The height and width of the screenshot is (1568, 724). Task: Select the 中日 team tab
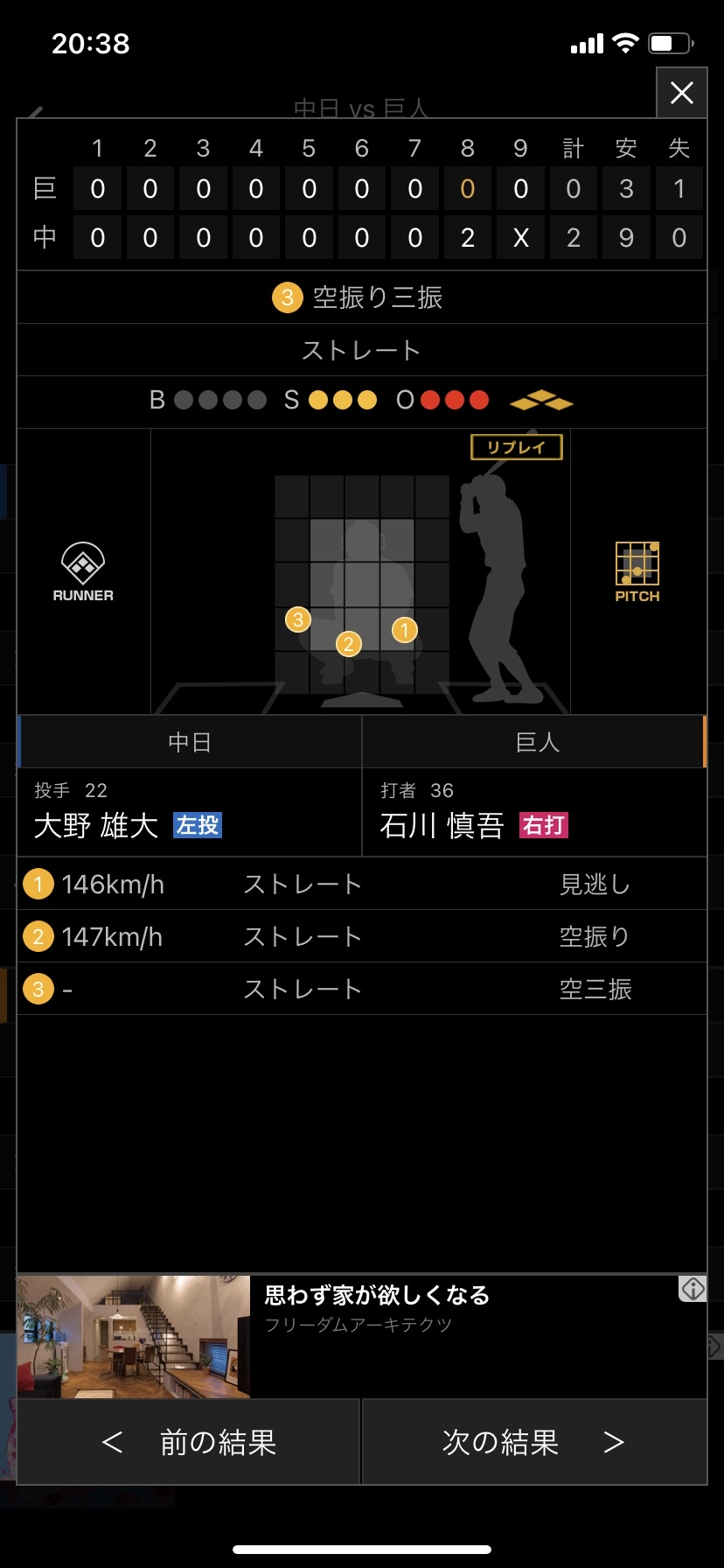pyautogui.click(x=190, y=742)
